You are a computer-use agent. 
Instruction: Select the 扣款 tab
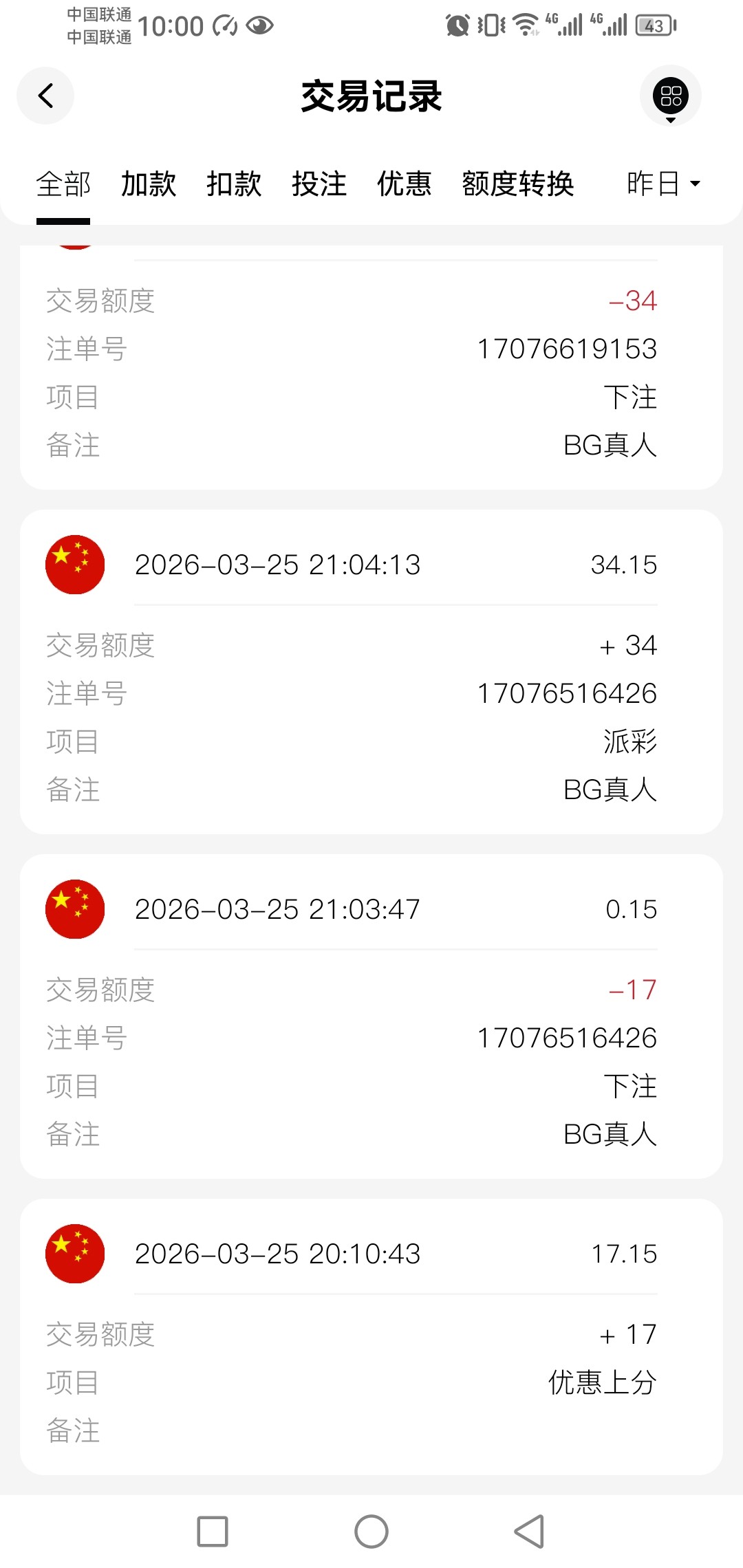(x=234, y=184)
